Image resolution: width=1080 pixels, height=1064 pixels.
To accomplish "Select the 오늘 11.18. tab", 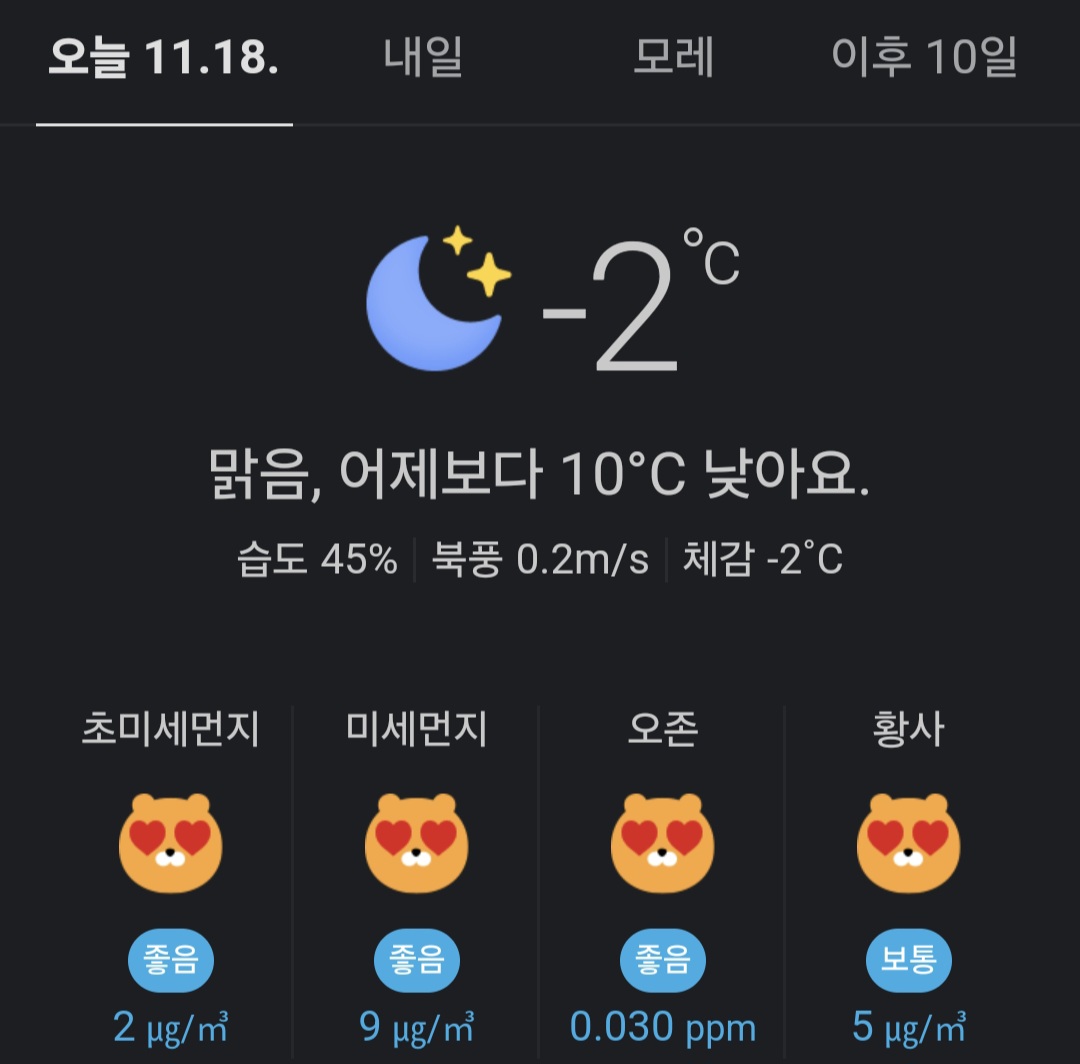I will coord(164,60).
